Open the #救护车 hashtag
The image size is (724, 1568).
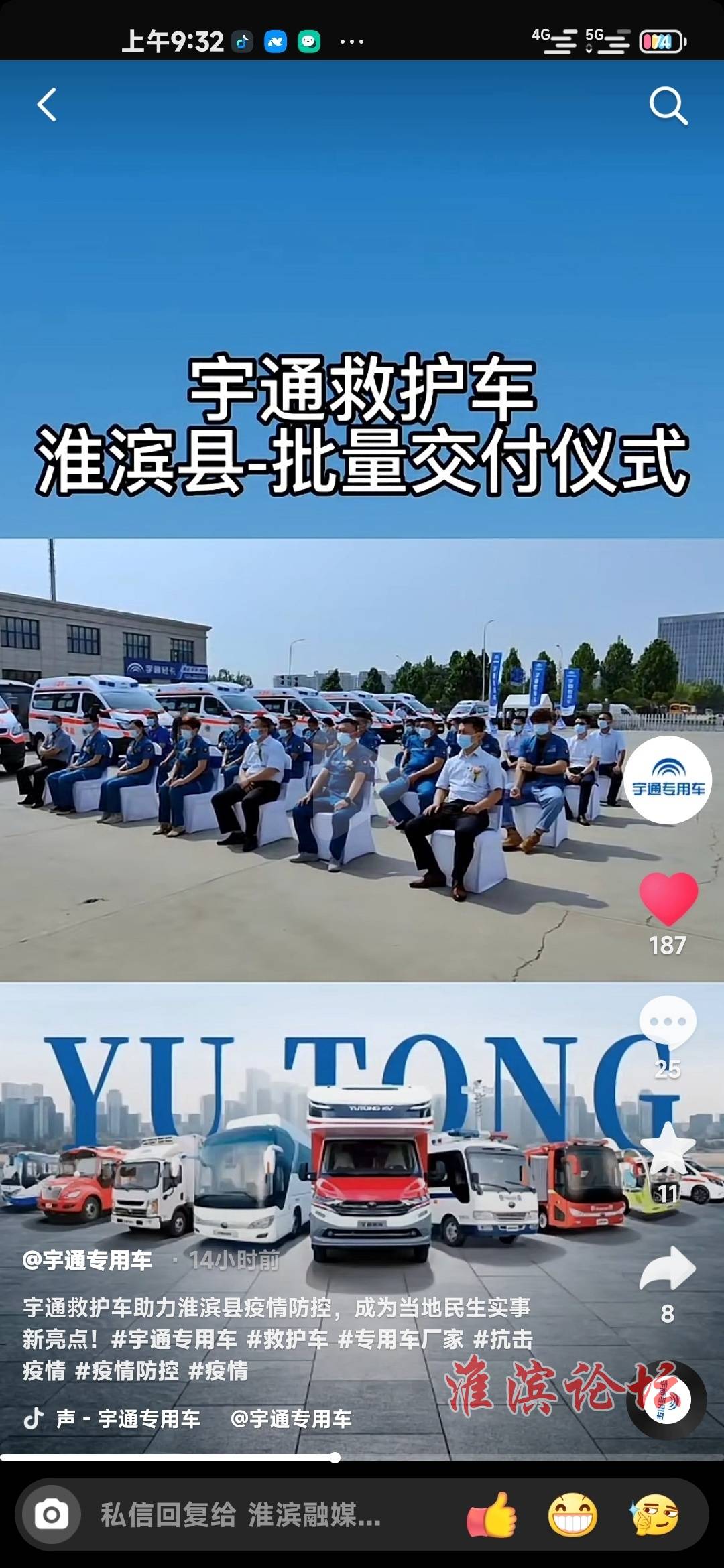pyautogui.click(x=288, y=1340)
